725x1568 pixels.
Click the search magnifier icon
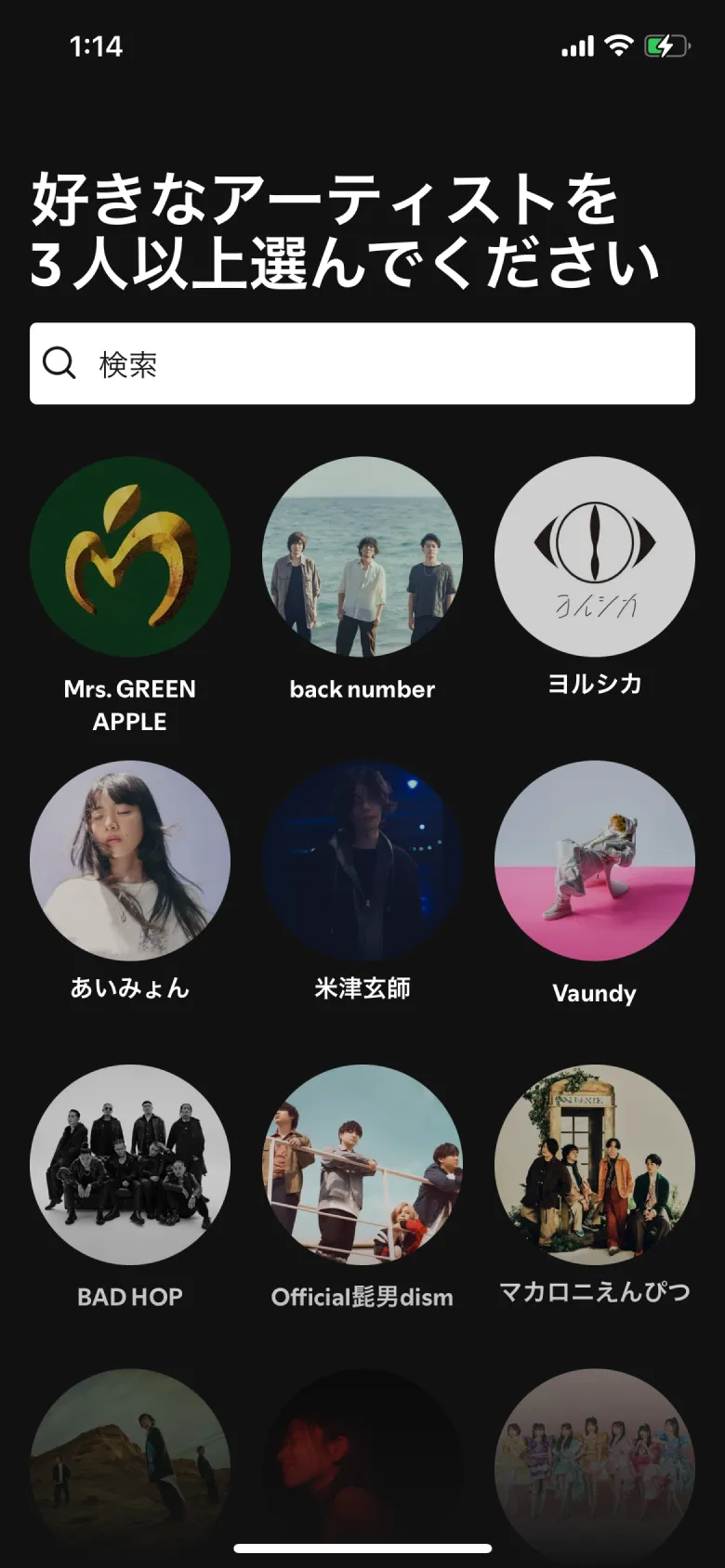click(59, 363)
